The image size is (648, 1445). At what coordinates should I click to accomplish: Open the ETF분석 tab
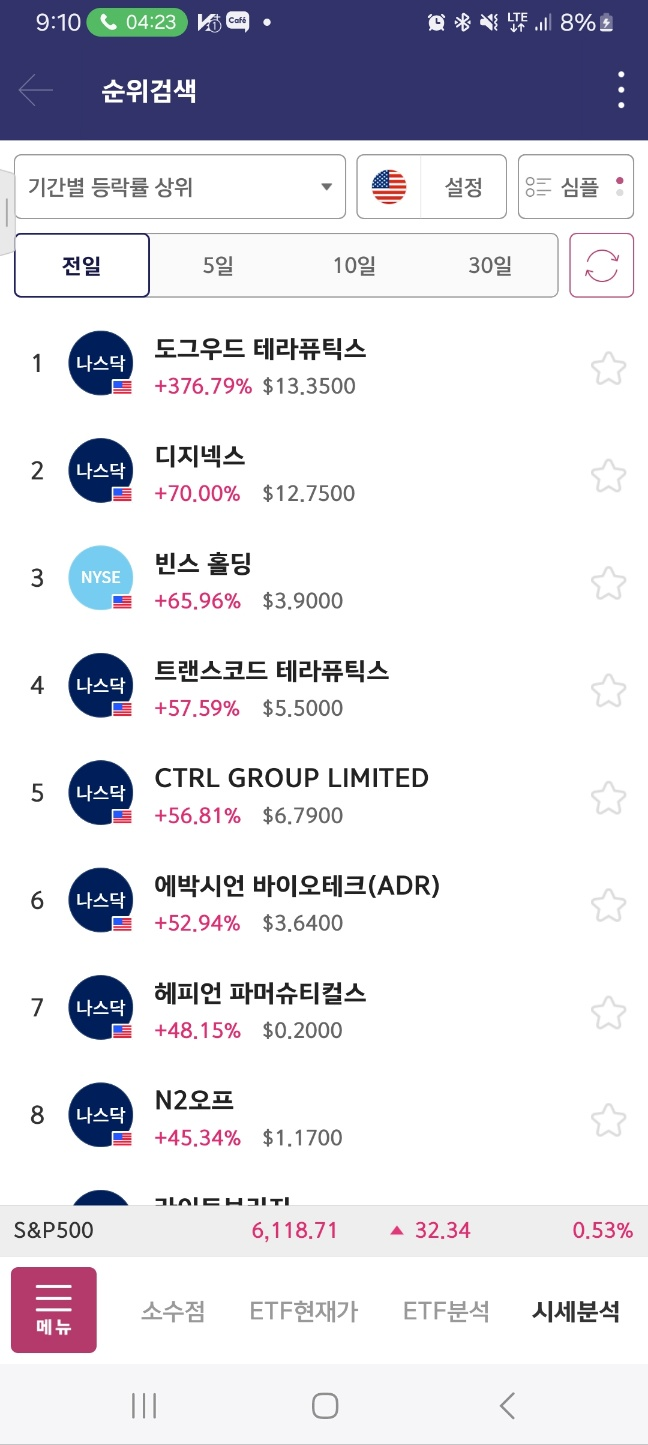click(446, 1311)
